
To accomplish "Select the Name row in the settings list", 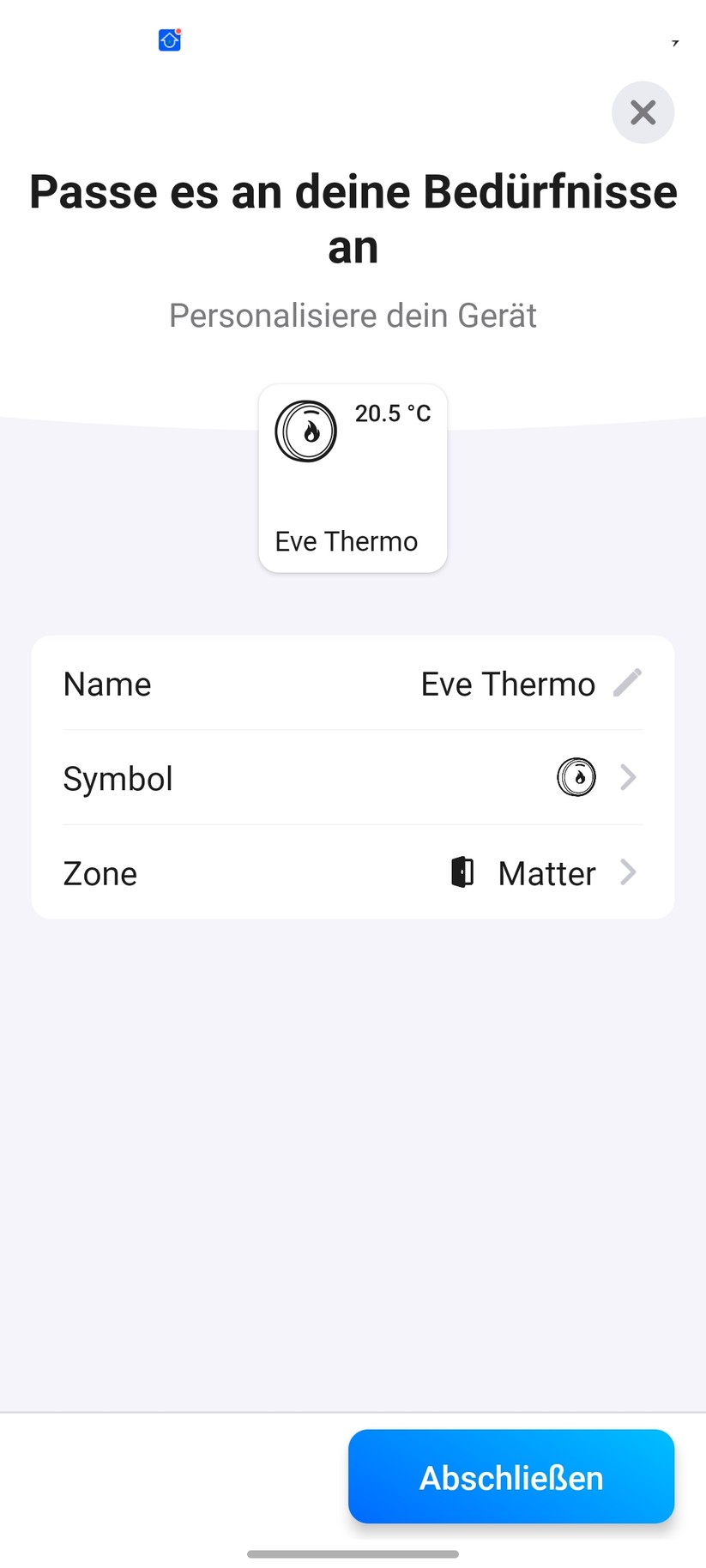I will (106, 684).
